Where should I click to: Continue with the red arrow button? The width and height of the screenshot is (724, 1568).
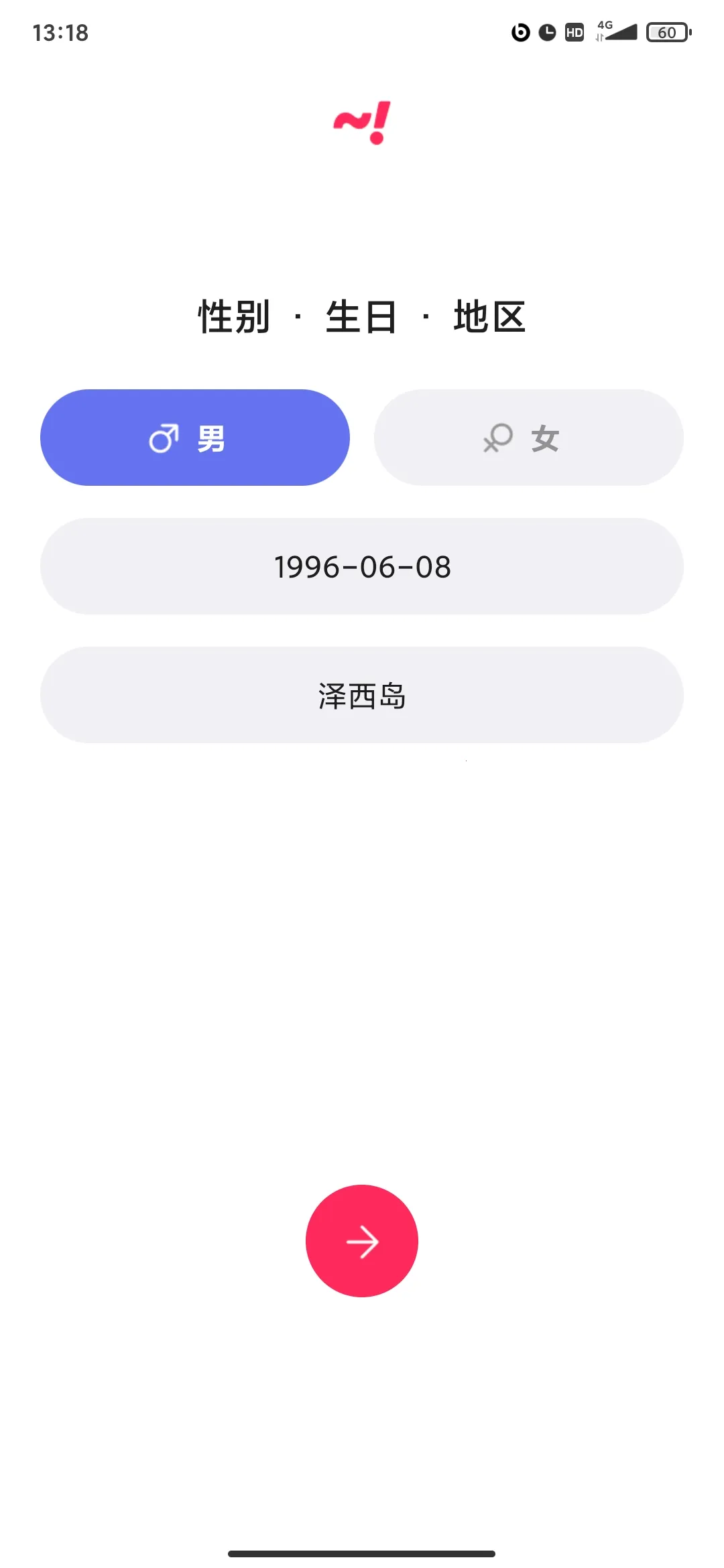362,1241
